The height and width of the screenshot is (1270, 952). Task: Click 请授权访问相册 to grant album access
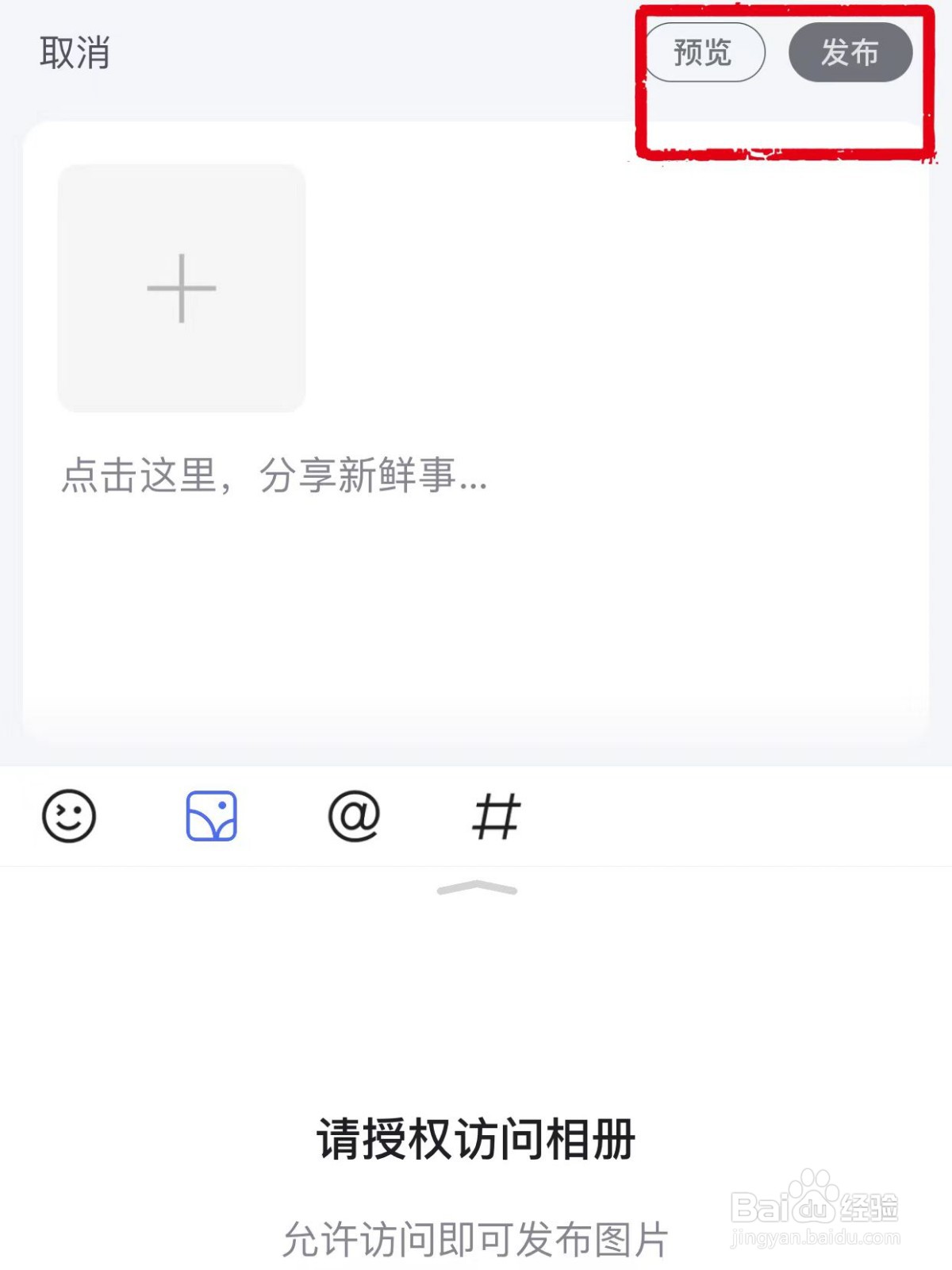tap(476, 1138)
